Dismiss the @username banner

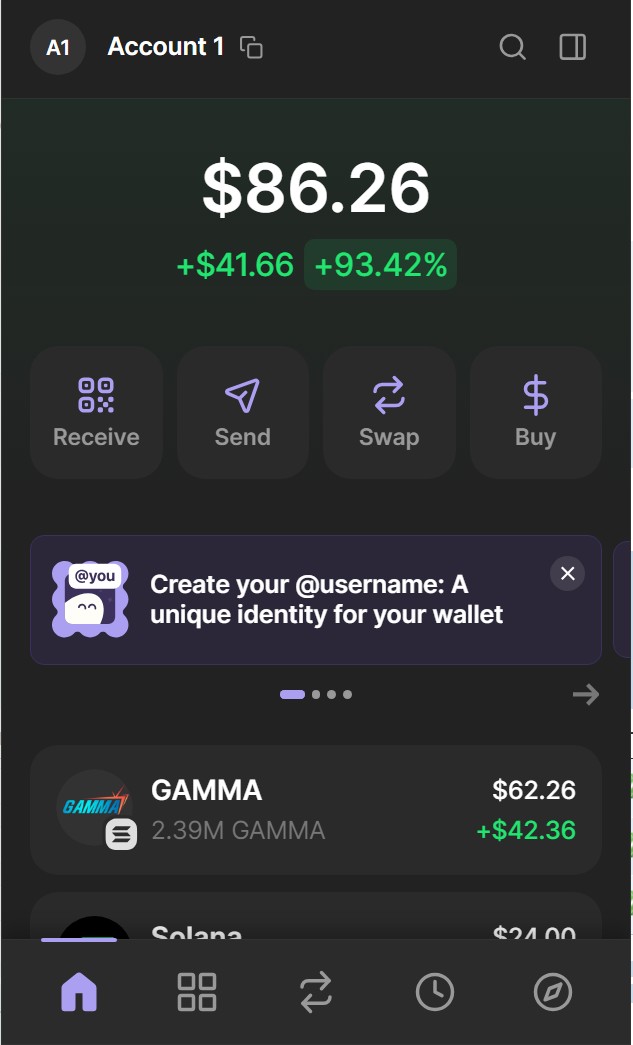tap(568, 573)
